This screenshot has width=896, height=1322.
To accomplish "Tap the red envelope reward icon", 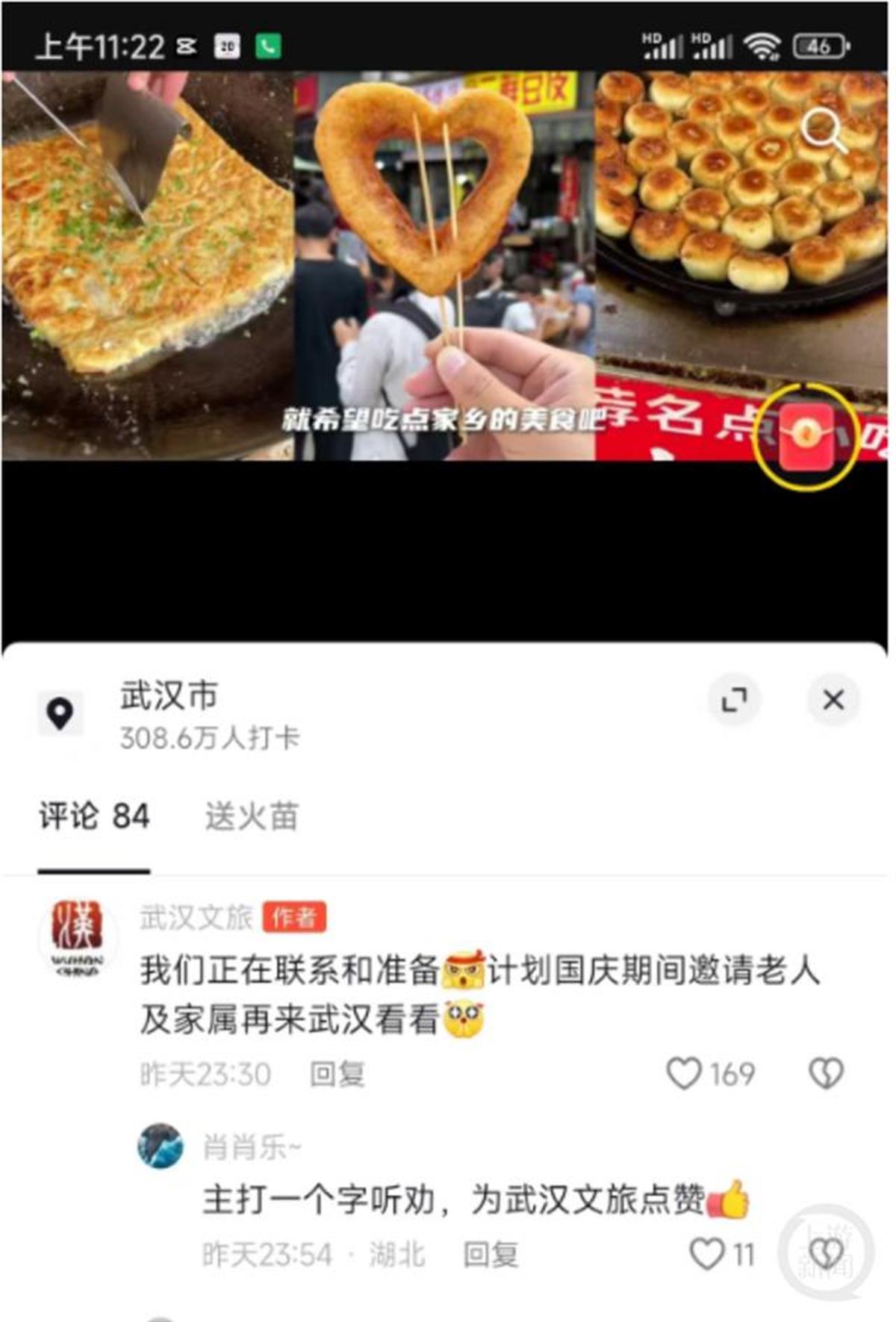I will pos(806,435).
